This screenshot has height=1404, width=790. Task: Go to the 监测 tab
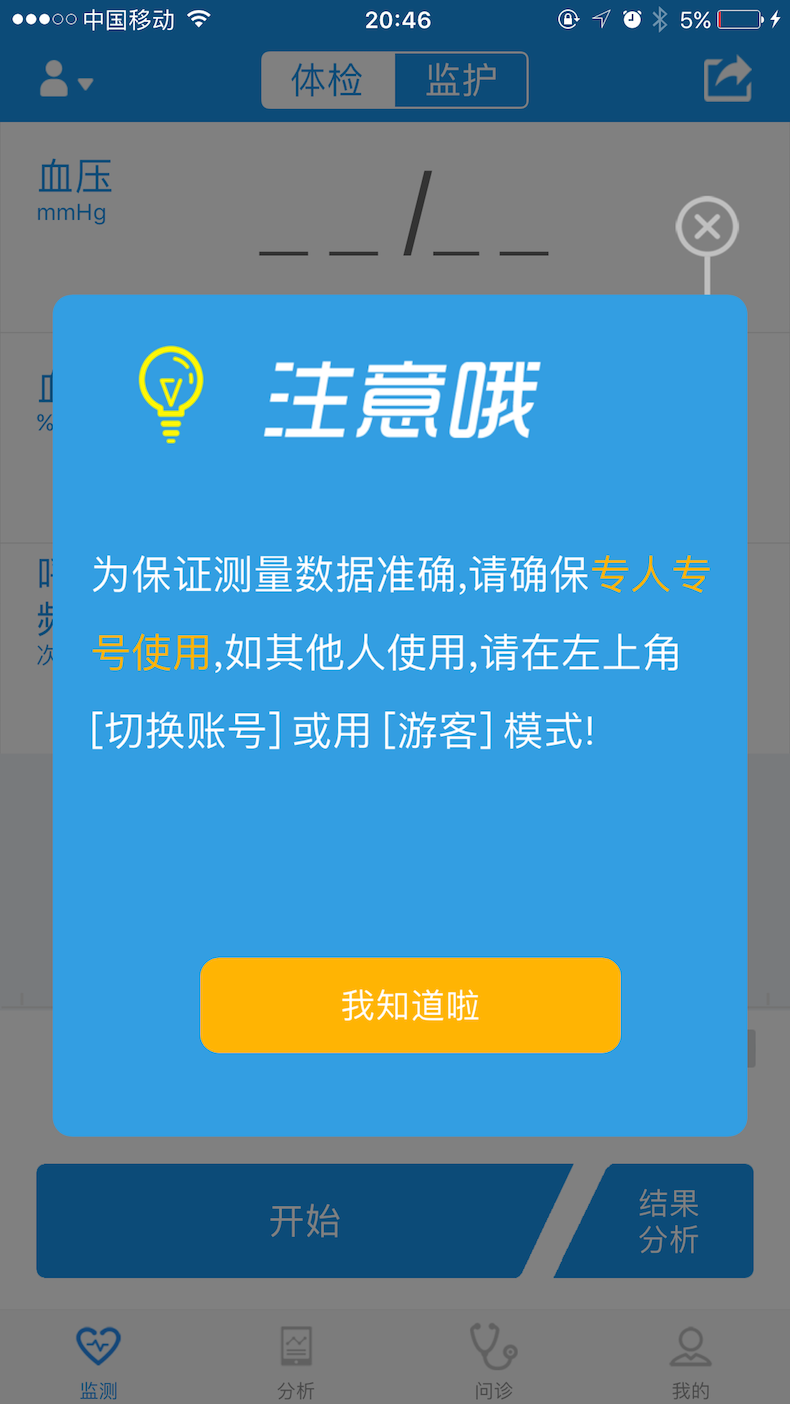tap(98, 1361)
